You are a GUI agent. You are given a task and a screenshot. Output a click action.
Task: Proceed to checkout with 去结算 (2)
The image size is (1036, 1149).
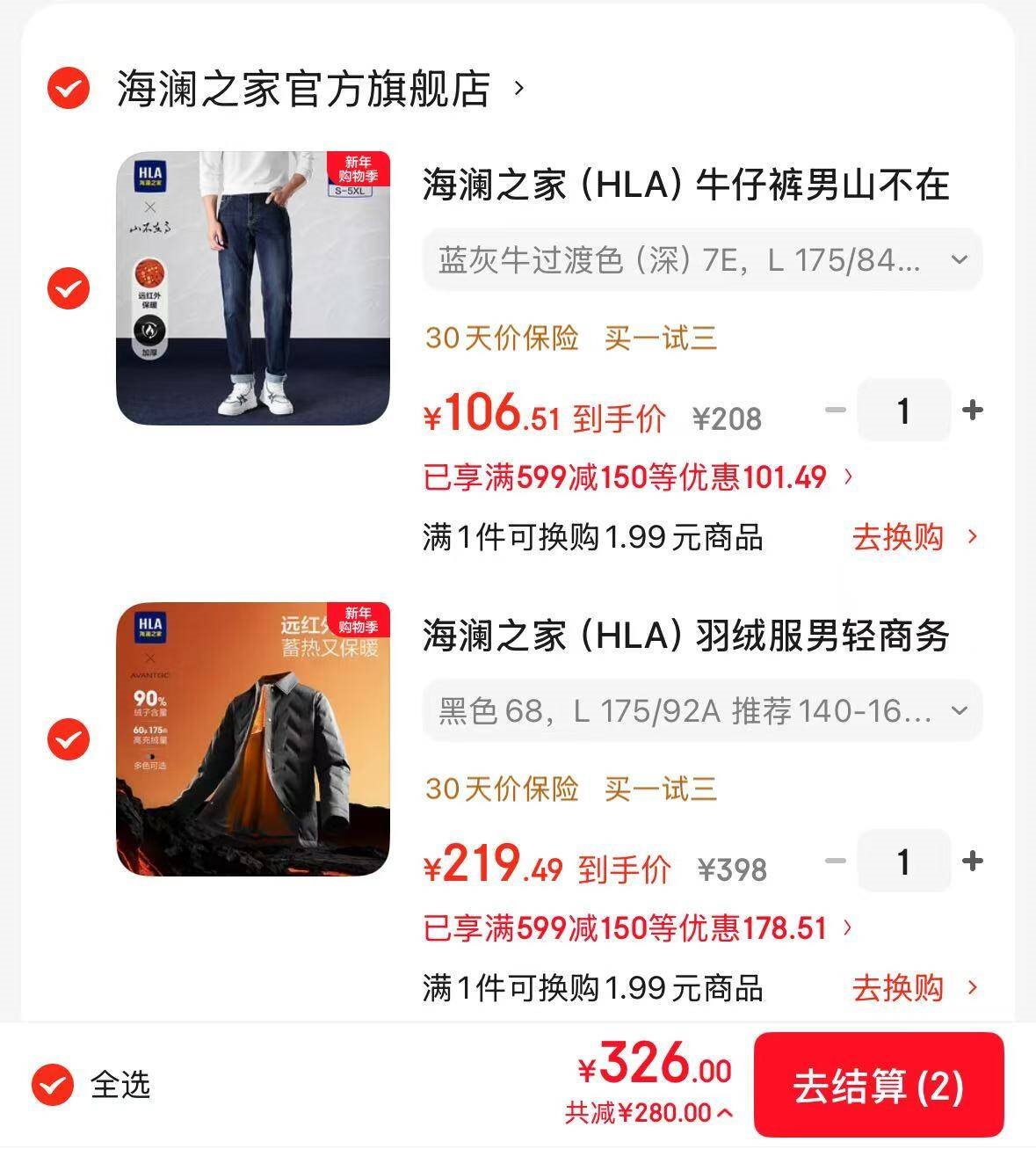click(878, 1086)
